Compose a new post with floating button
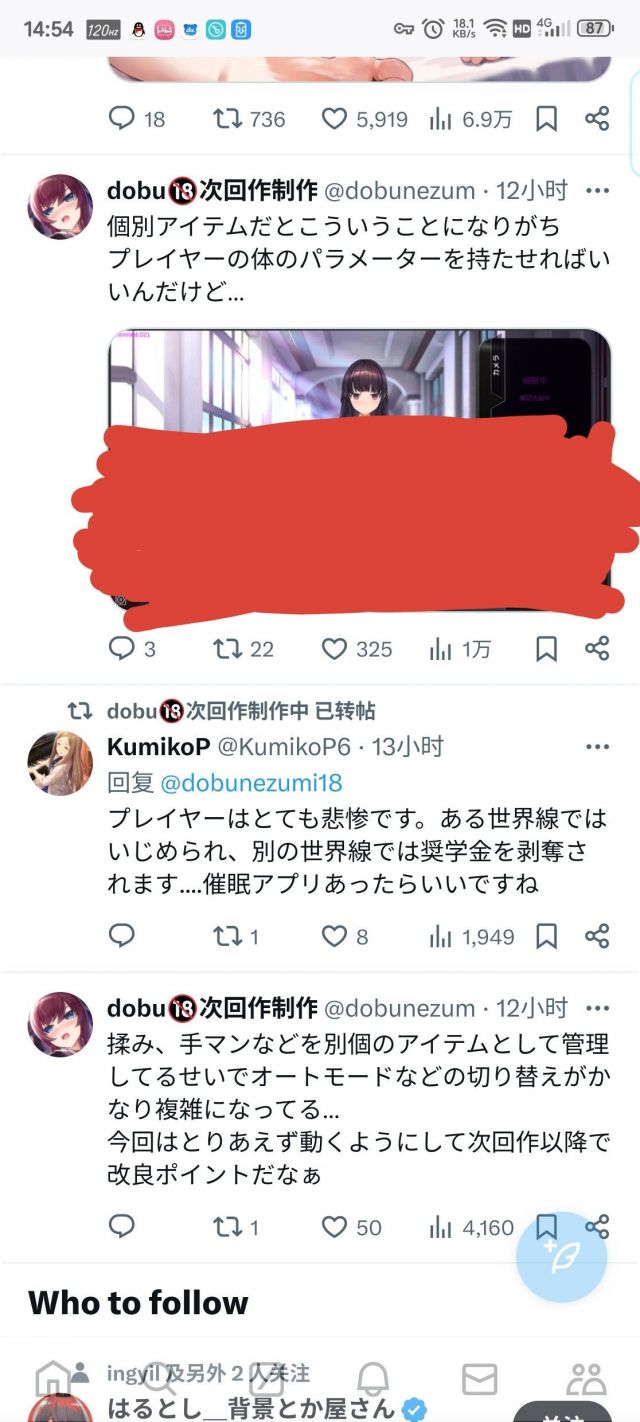The height and width of the screenshot is (1422, 640). point(561,1257)
